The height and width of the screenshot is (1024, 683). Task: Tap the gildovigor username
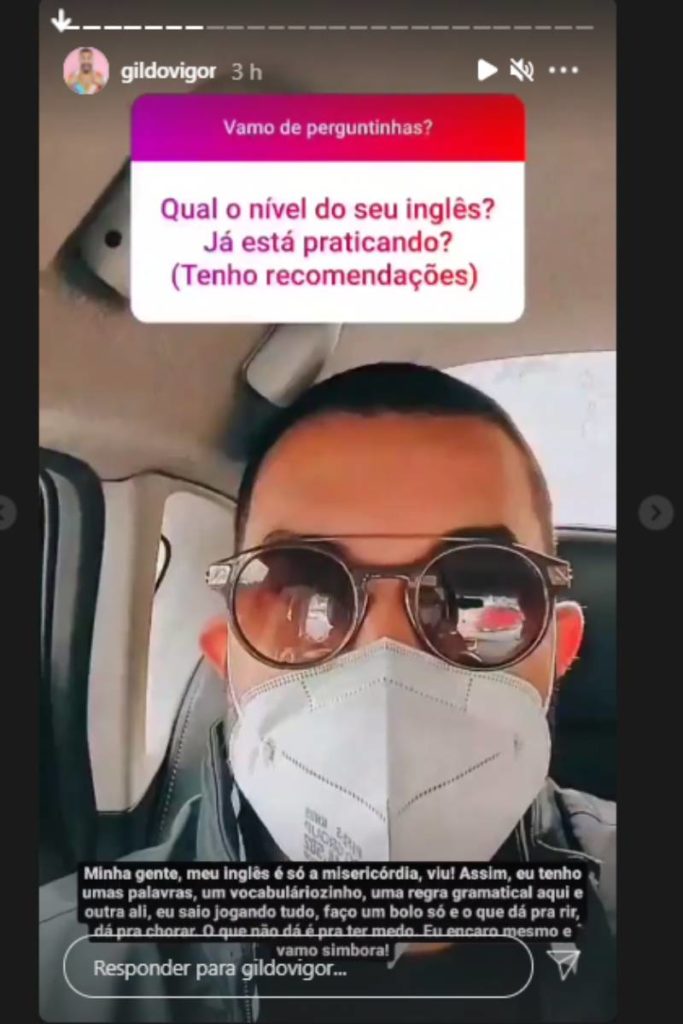point(168,72)
